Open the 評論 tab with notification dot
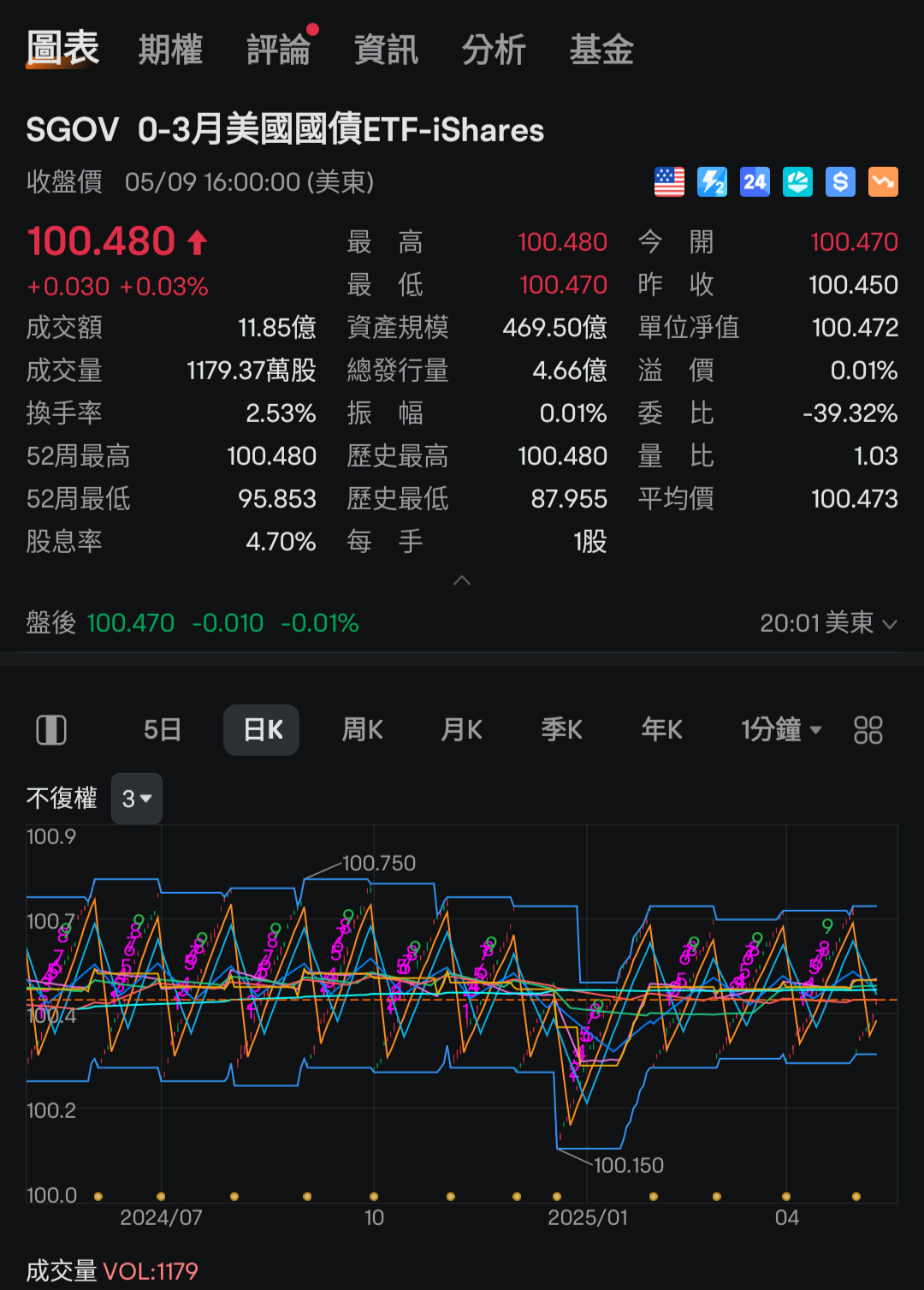This screenshot has height=1290, width=924. (x=278, y=50)
